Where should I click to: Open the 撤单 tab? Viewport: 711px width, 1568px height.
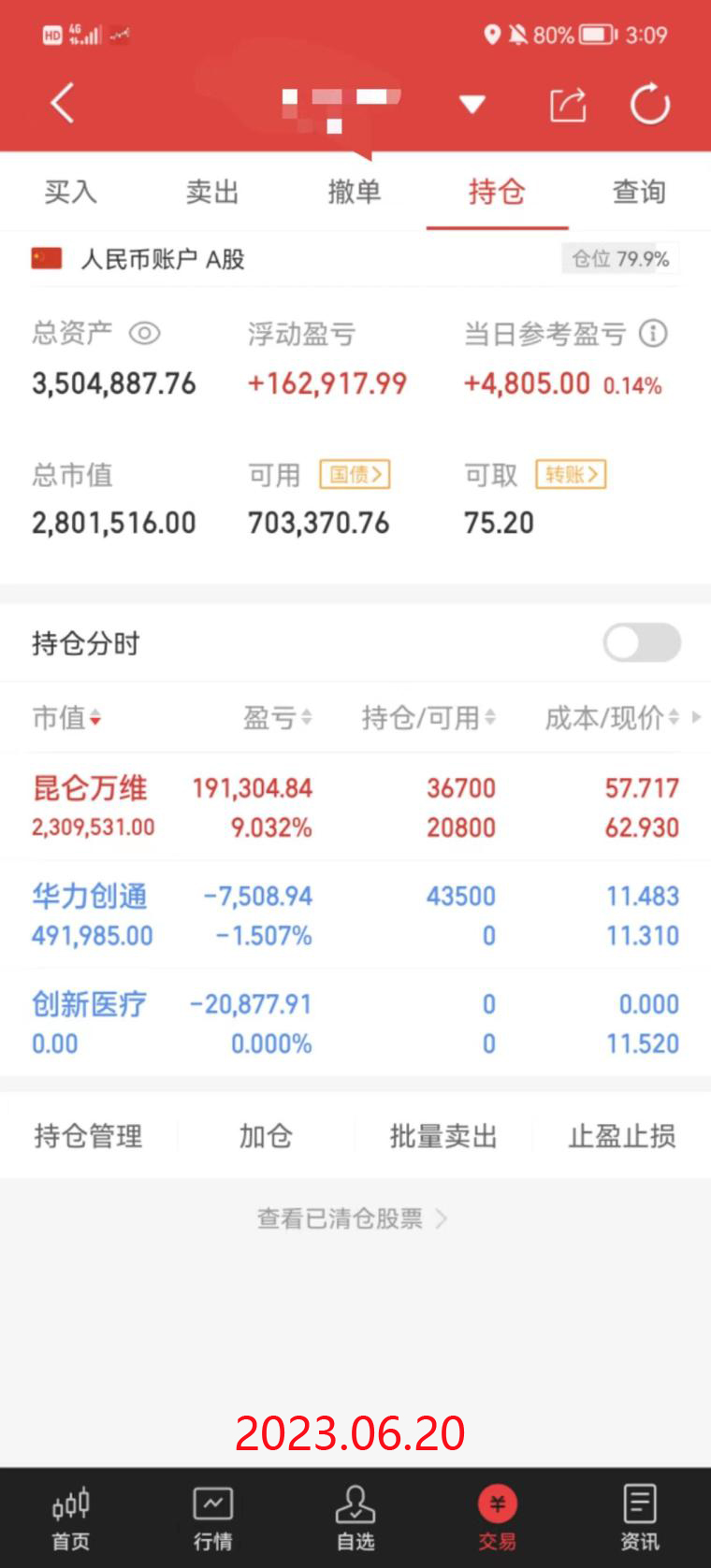pos(355,192)
